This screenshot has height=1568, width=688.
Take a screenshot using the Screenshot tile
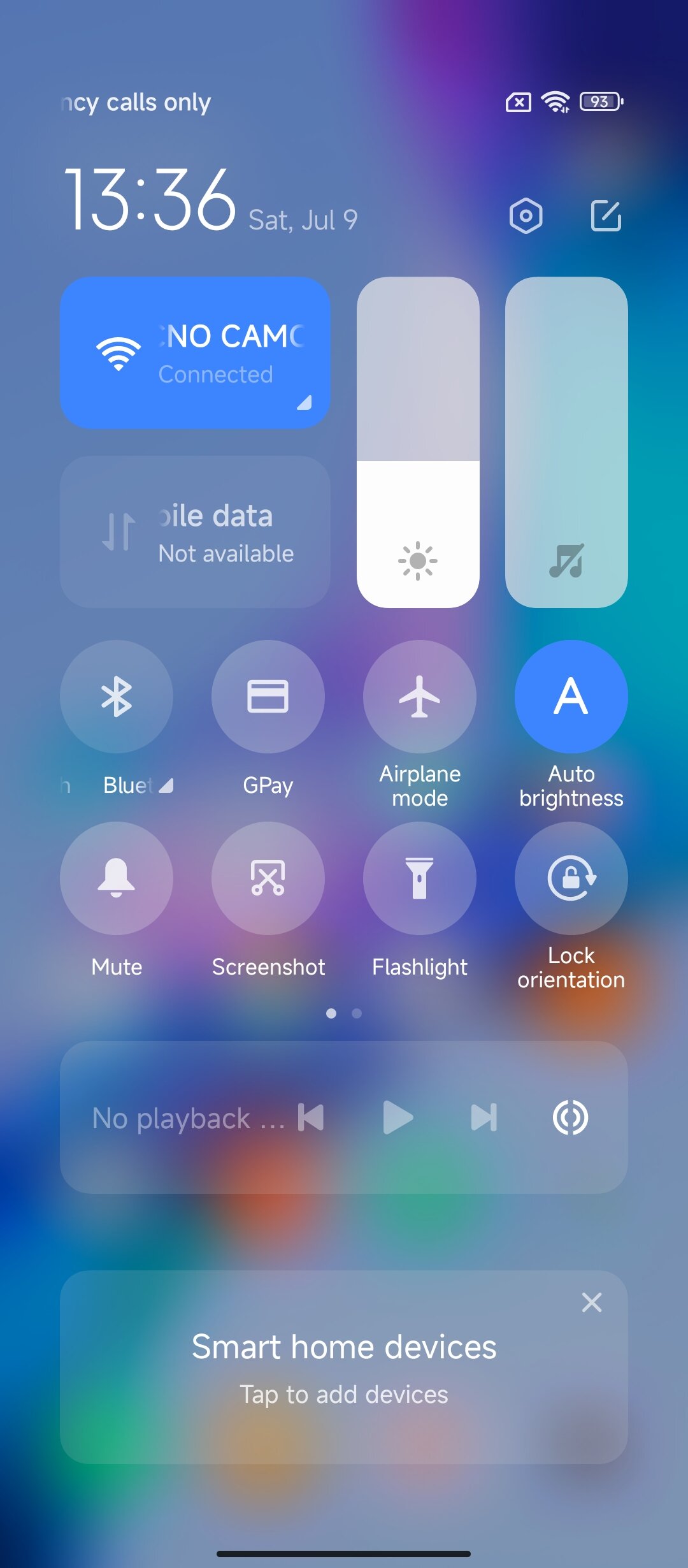pos(268,878)
